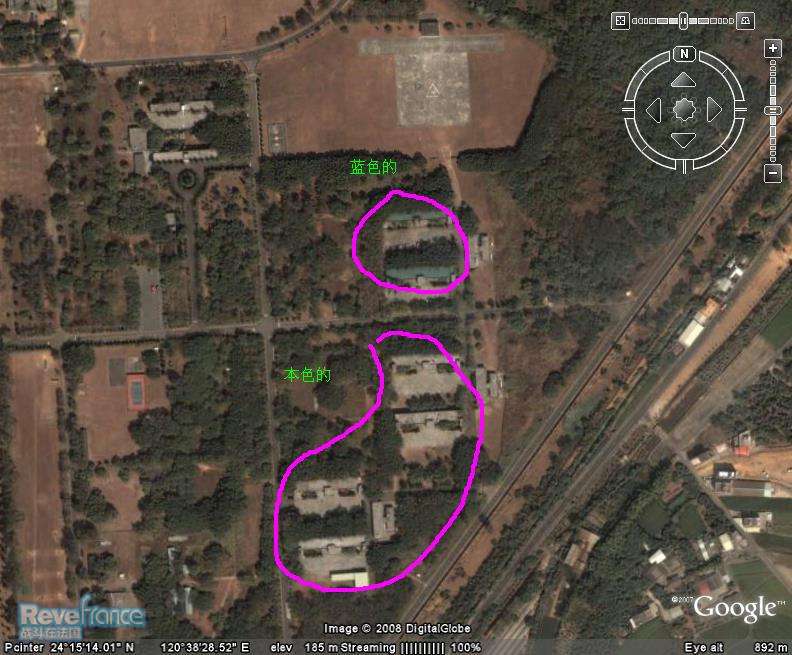The image size is (792, 655).
Task: Zoom out with the minus button
Action: 773,174
